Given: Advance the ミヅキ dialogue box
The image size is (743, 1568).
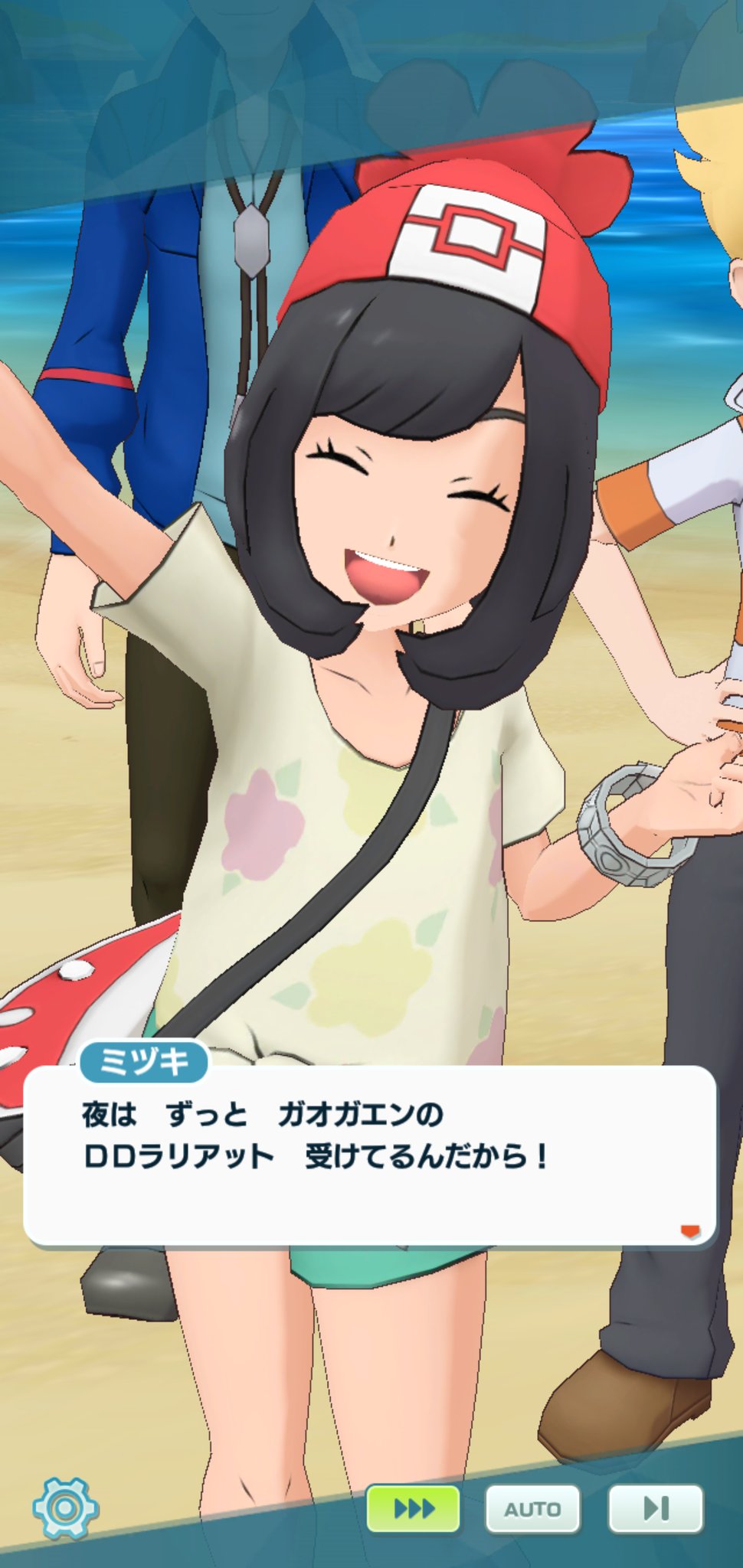Looking at the screenshot, I should click(x=371, y=1155).
